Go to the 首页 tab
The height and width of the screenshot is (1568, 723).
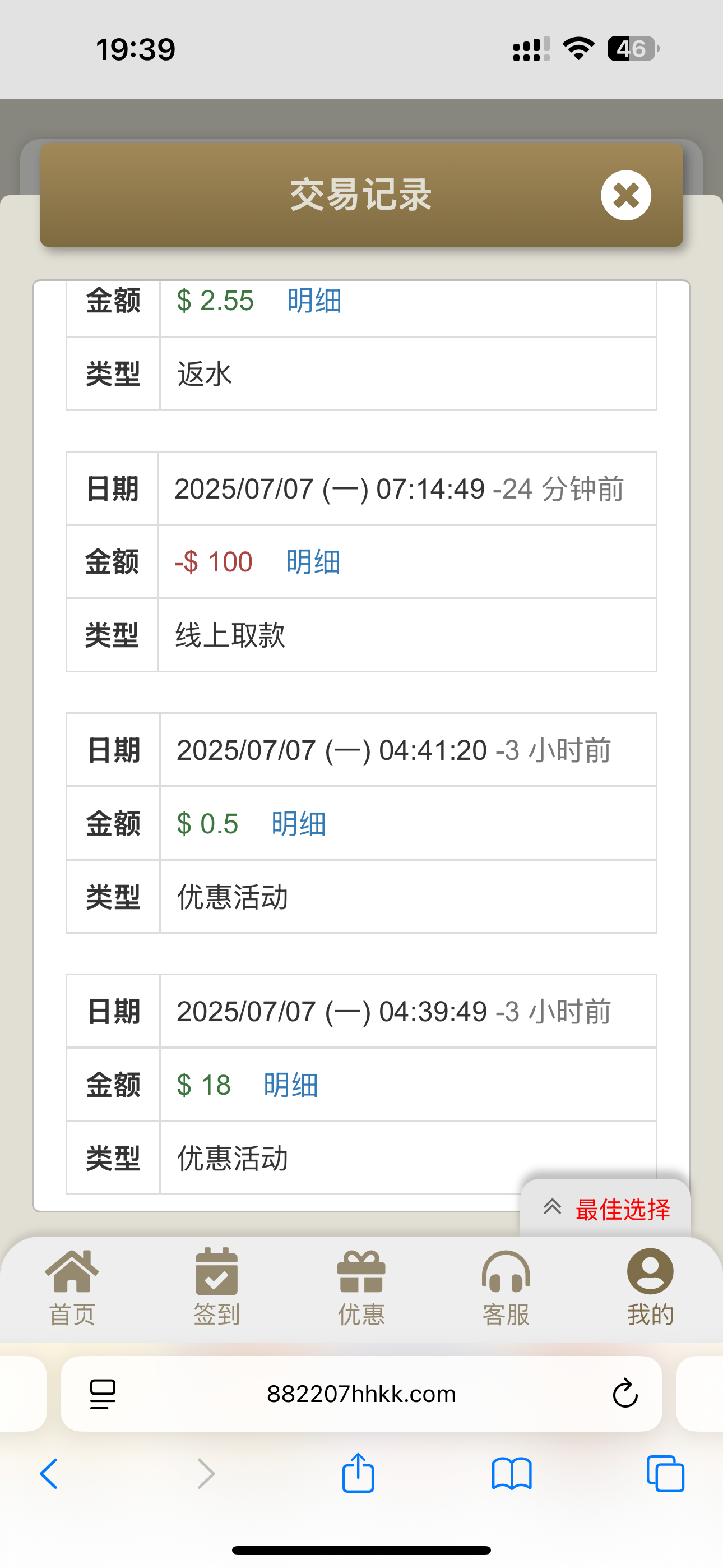72,1287
